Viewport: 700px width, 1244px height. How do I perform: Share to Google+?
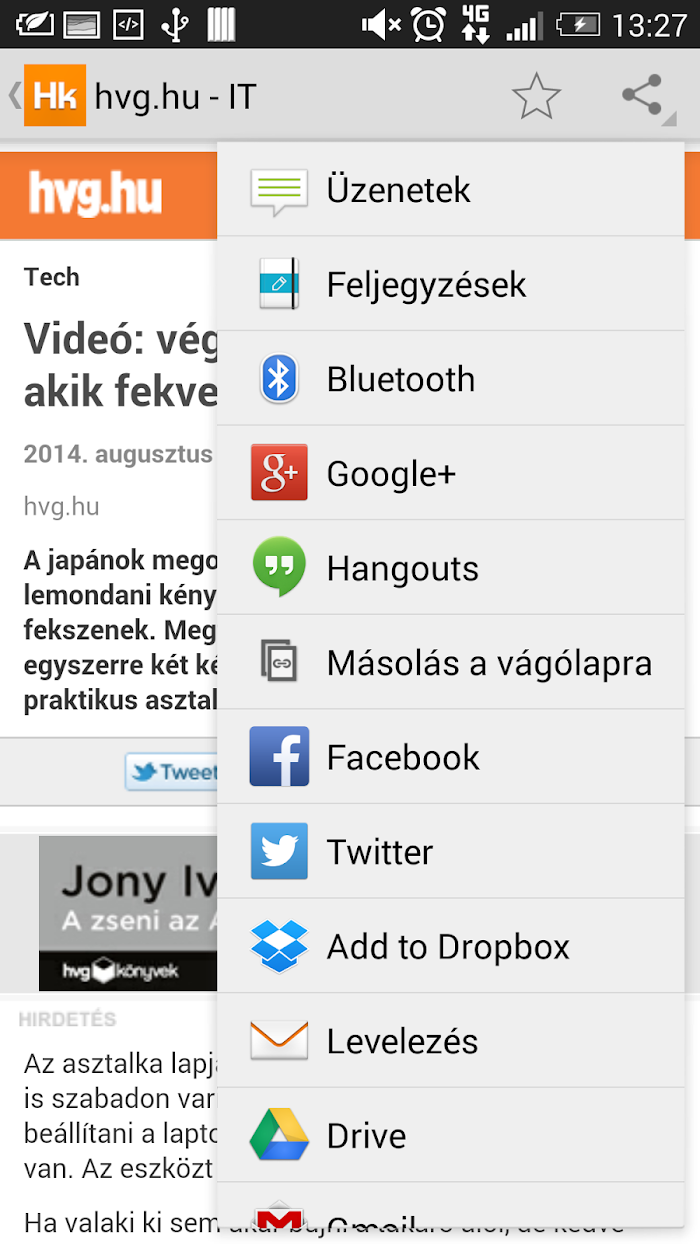pos(451,473)
